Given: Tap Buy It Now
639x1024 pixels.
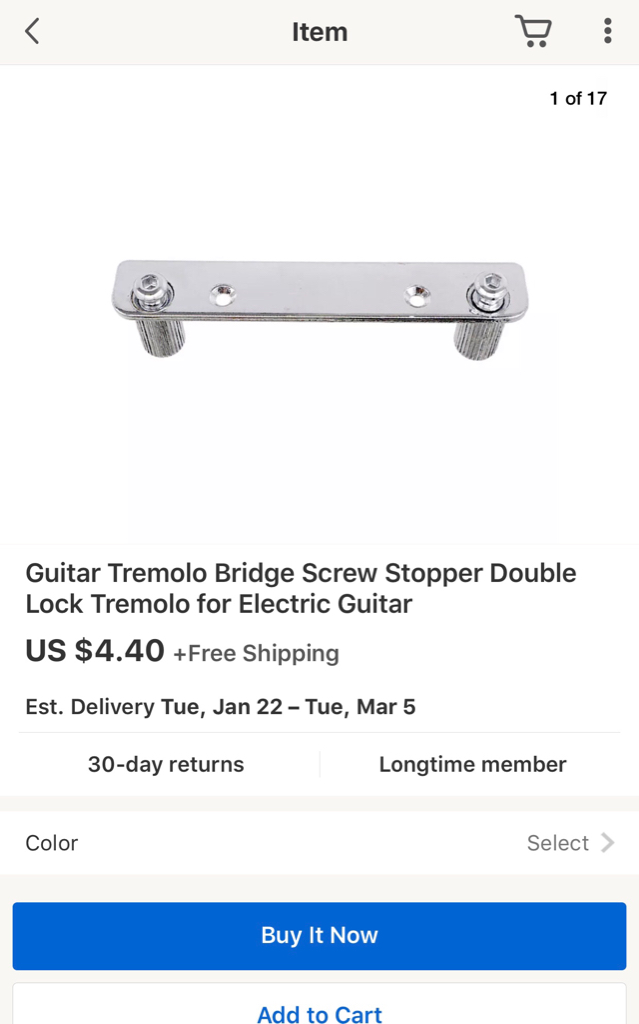Looking at the screenshot, I should coord(319,936).
